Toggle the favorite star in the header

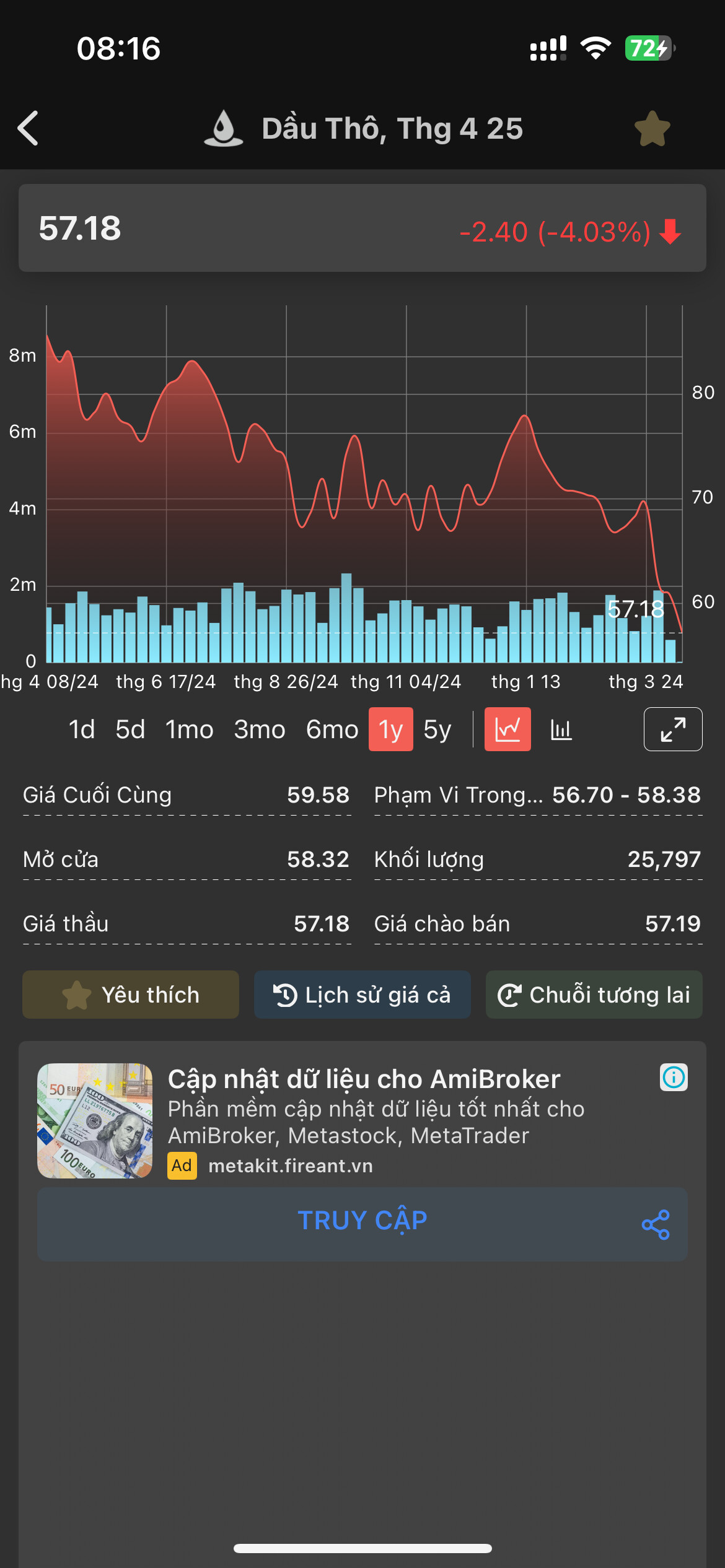tap(652, 129)
